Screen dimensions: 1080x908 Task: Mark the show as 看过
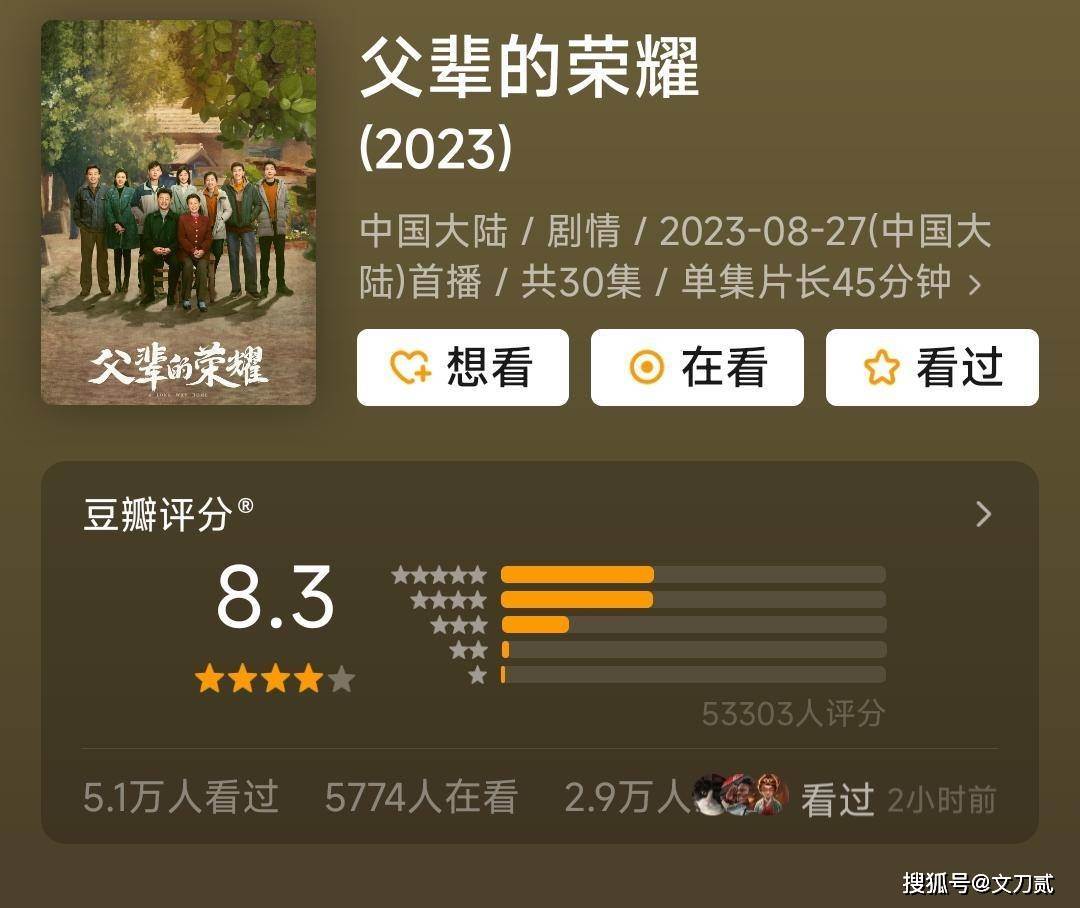pos(931,368)
